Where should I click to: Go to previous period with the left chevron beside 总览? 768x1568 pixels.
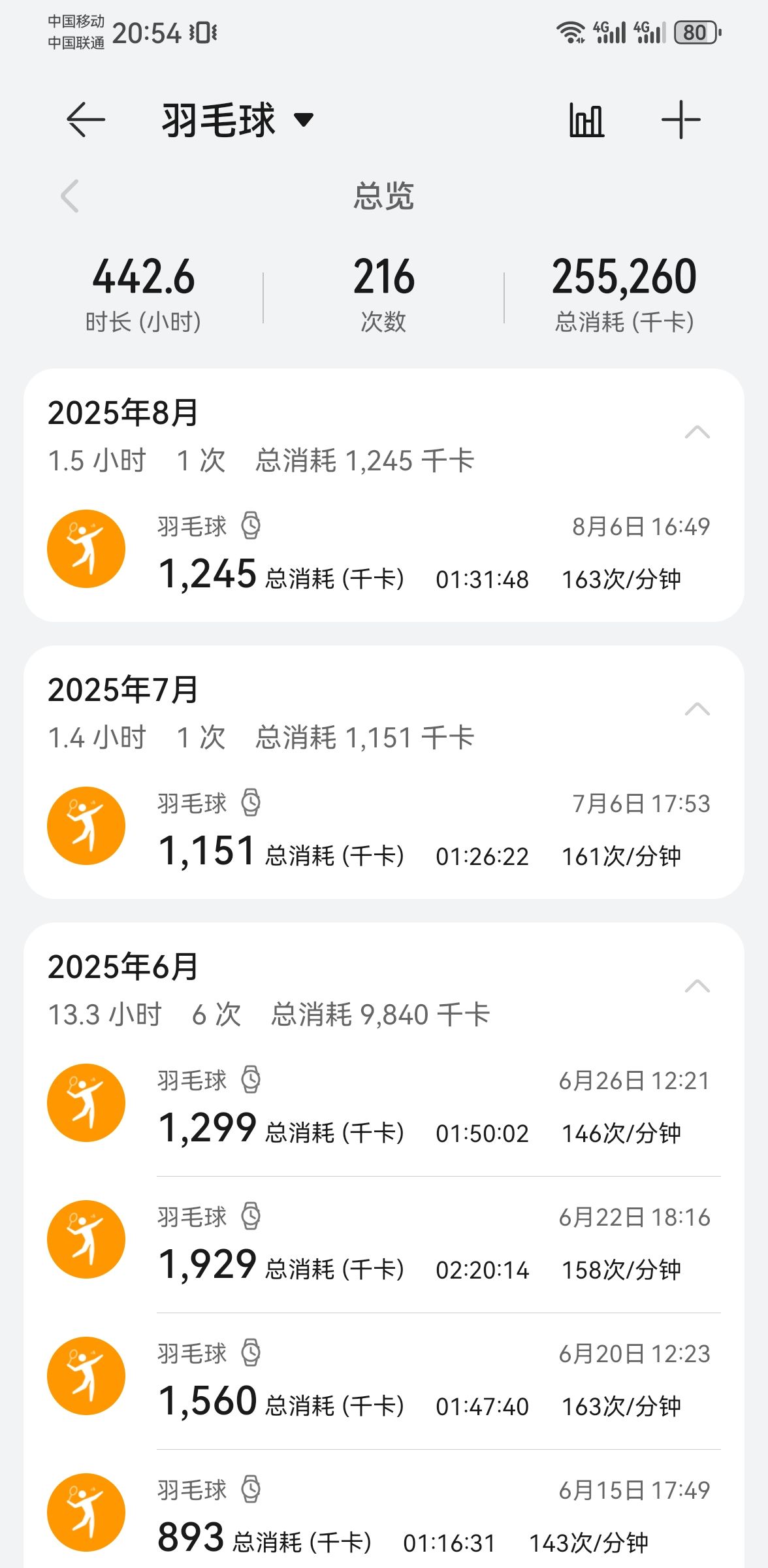point(70,196)
